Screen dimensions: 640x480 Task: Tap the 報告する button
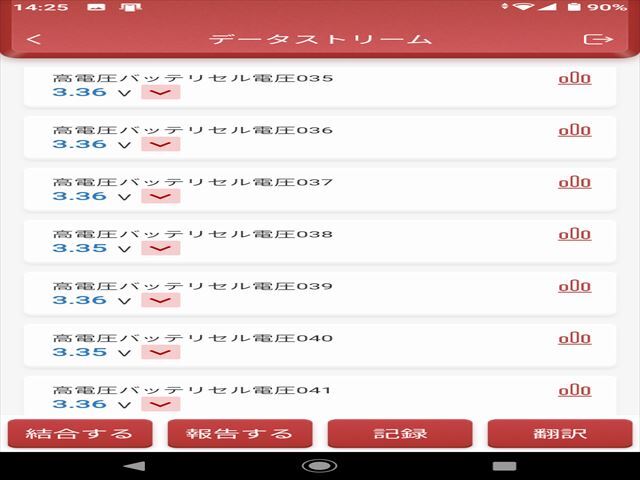click(x=240, y=433)
